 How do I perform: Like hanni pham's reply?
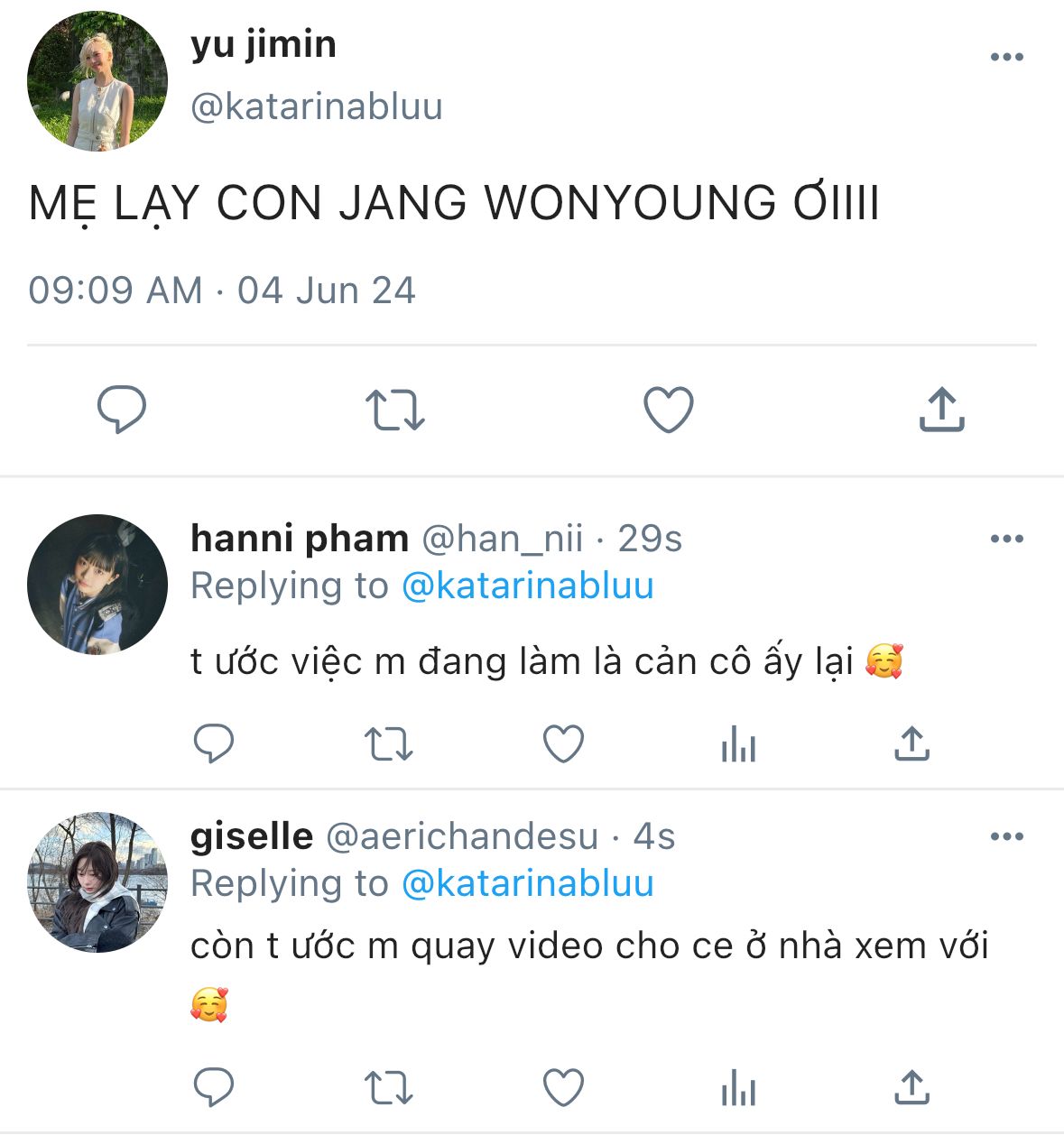(x=563, y=744)
